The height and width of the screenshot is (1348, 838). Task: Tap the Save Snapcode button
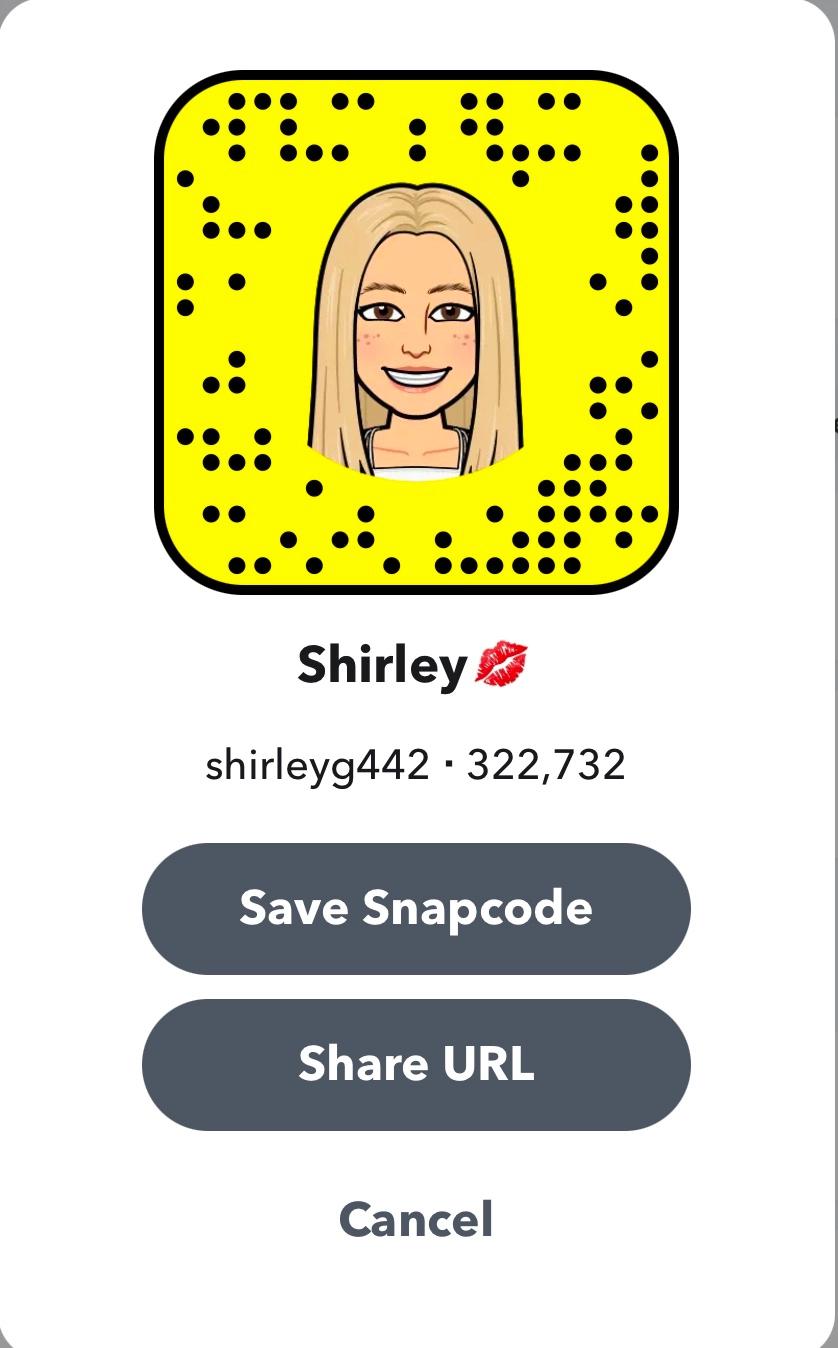pos(416,908)
